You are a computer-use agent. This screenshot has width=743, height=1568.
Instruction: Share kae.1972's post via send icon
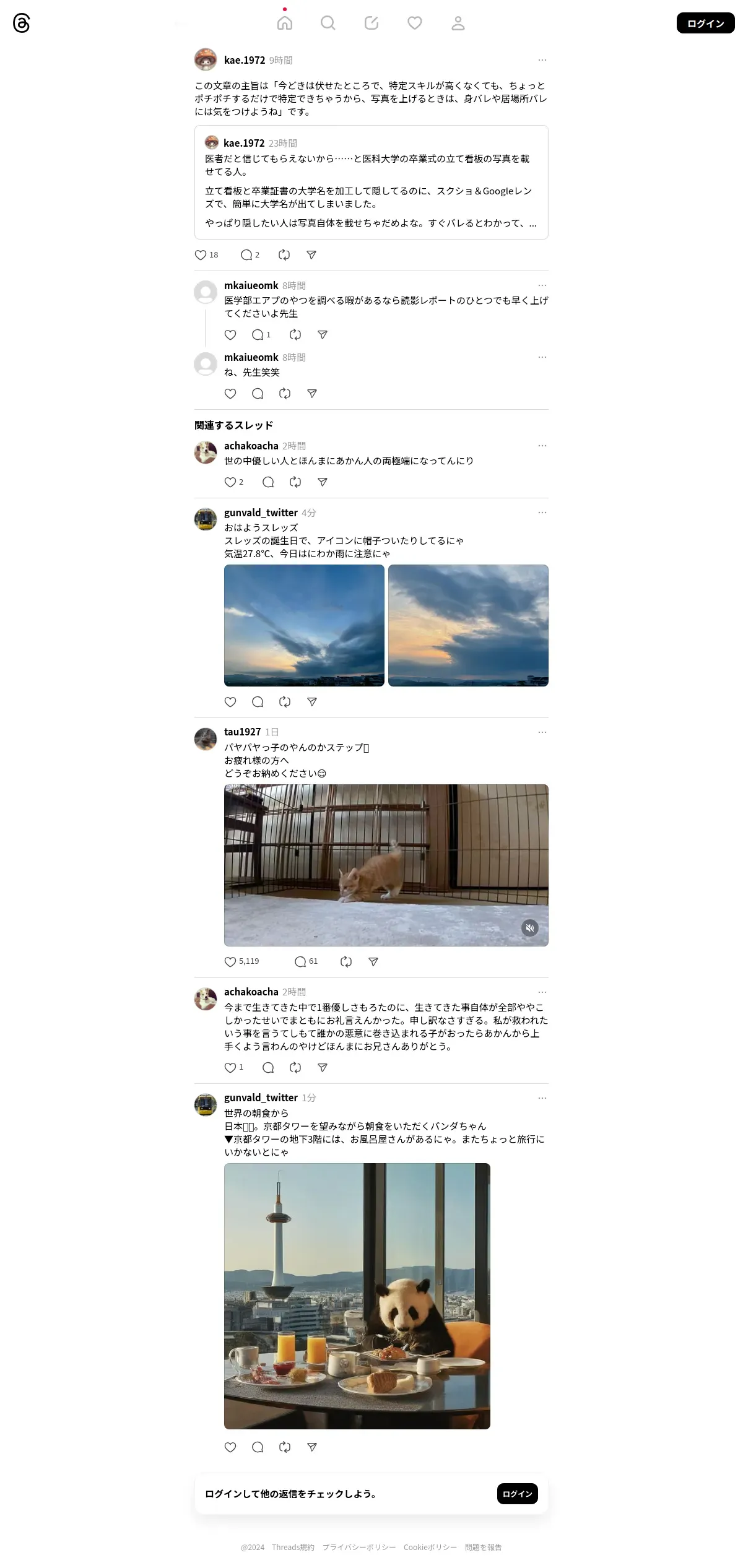click(x=312, y=255)
